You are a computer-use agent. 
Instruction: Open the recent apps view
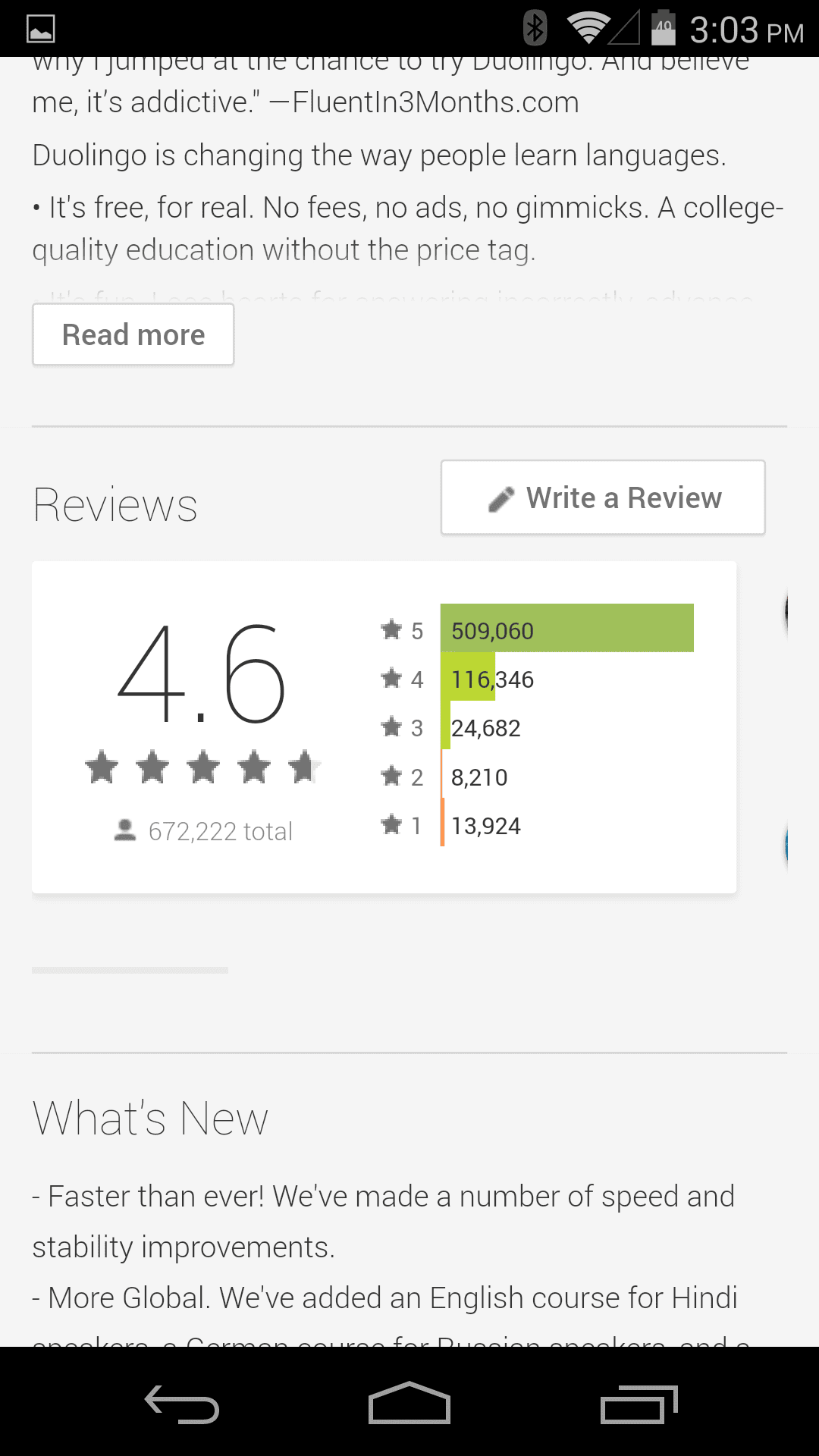coord(639,1404)
